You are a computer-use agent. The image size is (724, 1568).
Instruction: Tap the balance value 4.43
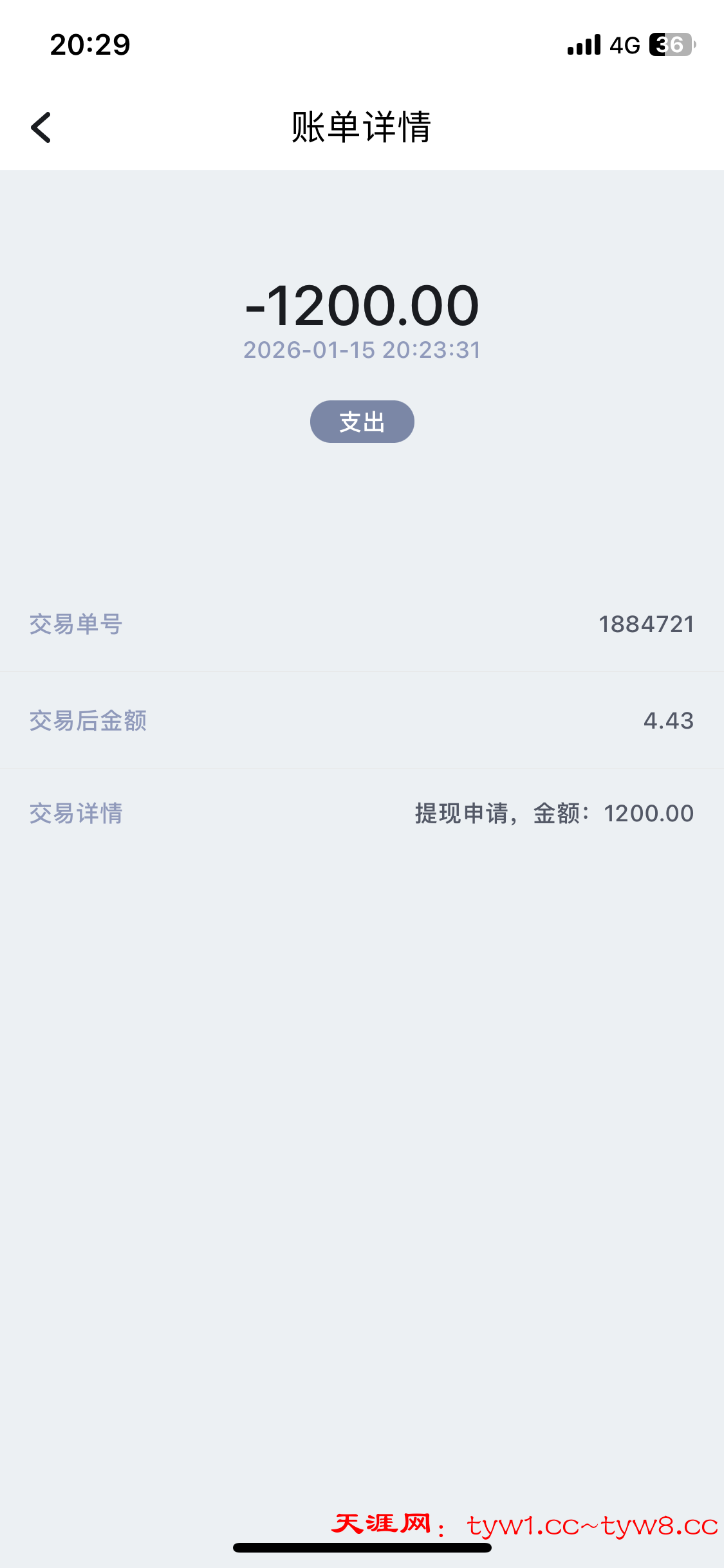[x=669, y=721]
